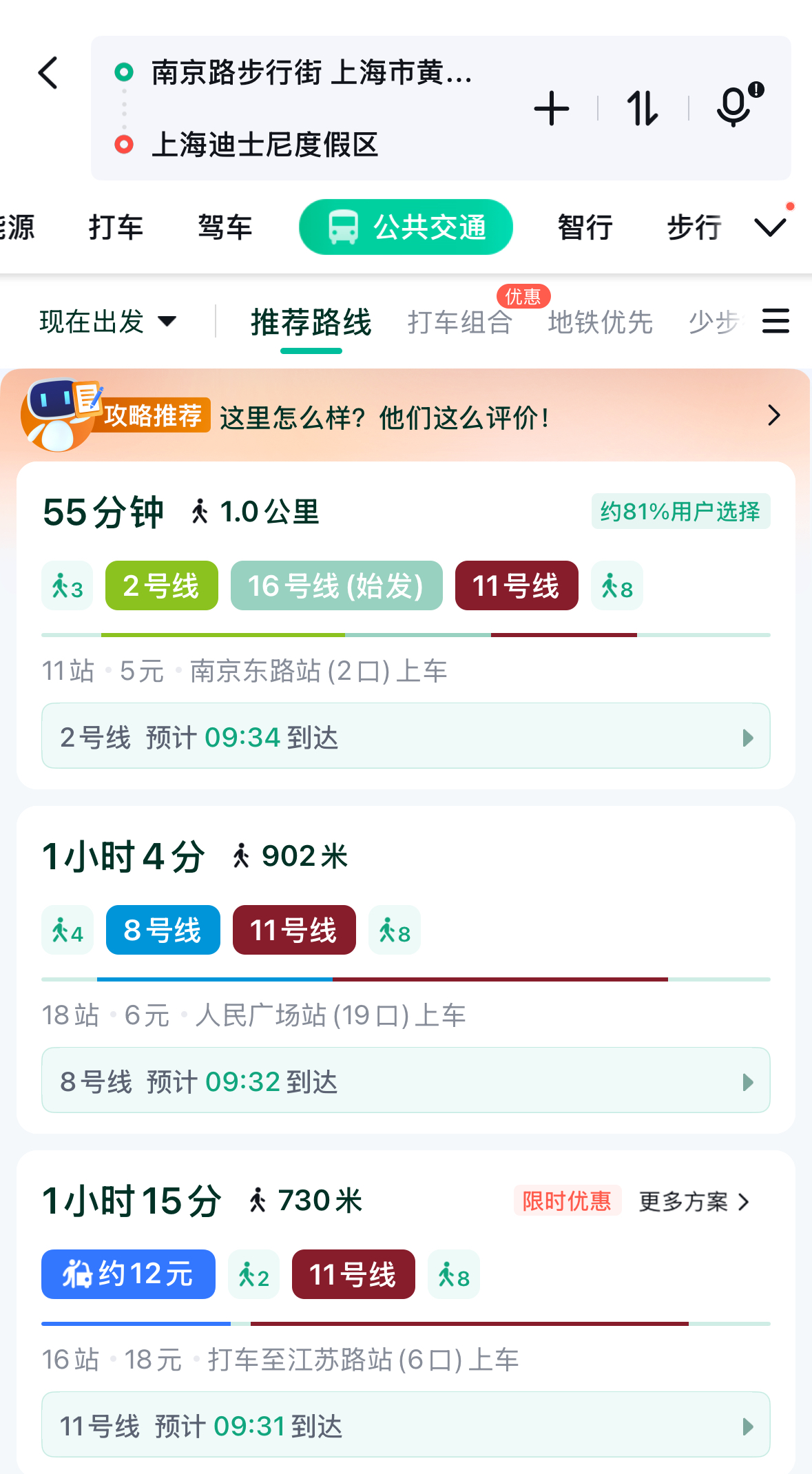The height and width of the screenshot is (1474, 812).
Task: Select the 智行 travel mode
Action: tap(585, 227)
